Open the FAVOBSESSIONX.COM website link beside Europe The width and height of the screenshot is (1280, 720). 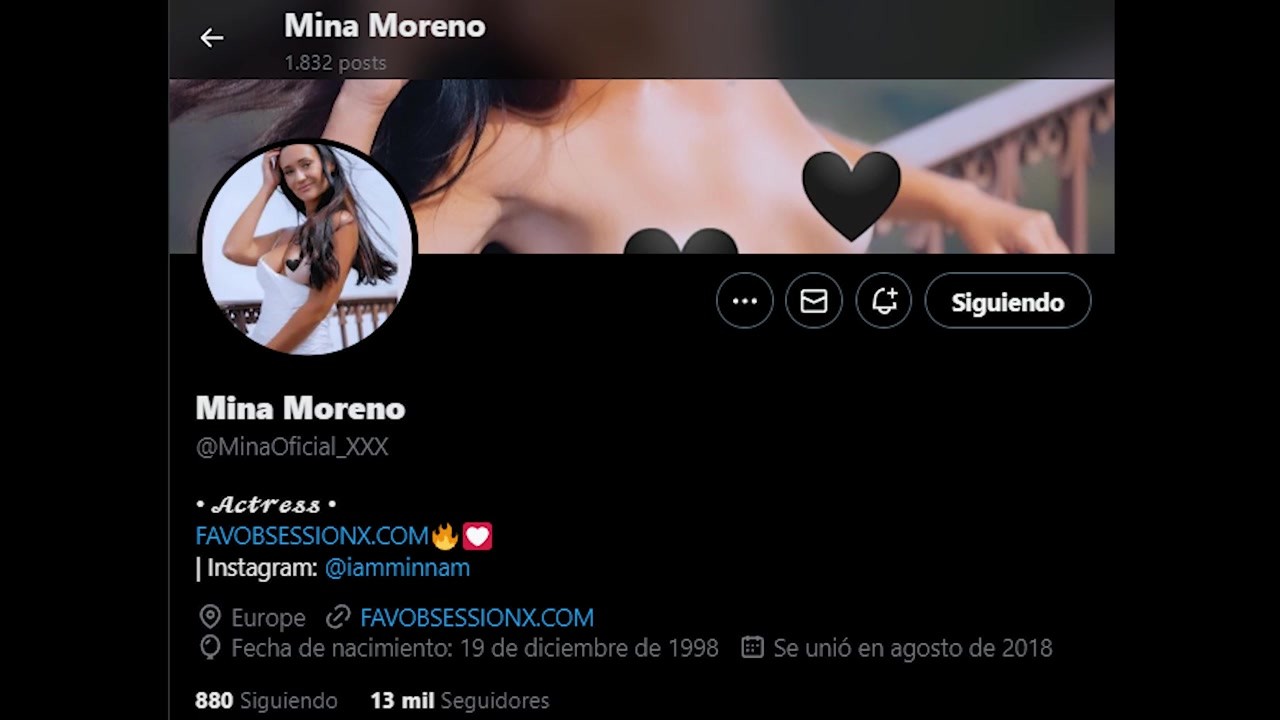click(x=476, y=618)
